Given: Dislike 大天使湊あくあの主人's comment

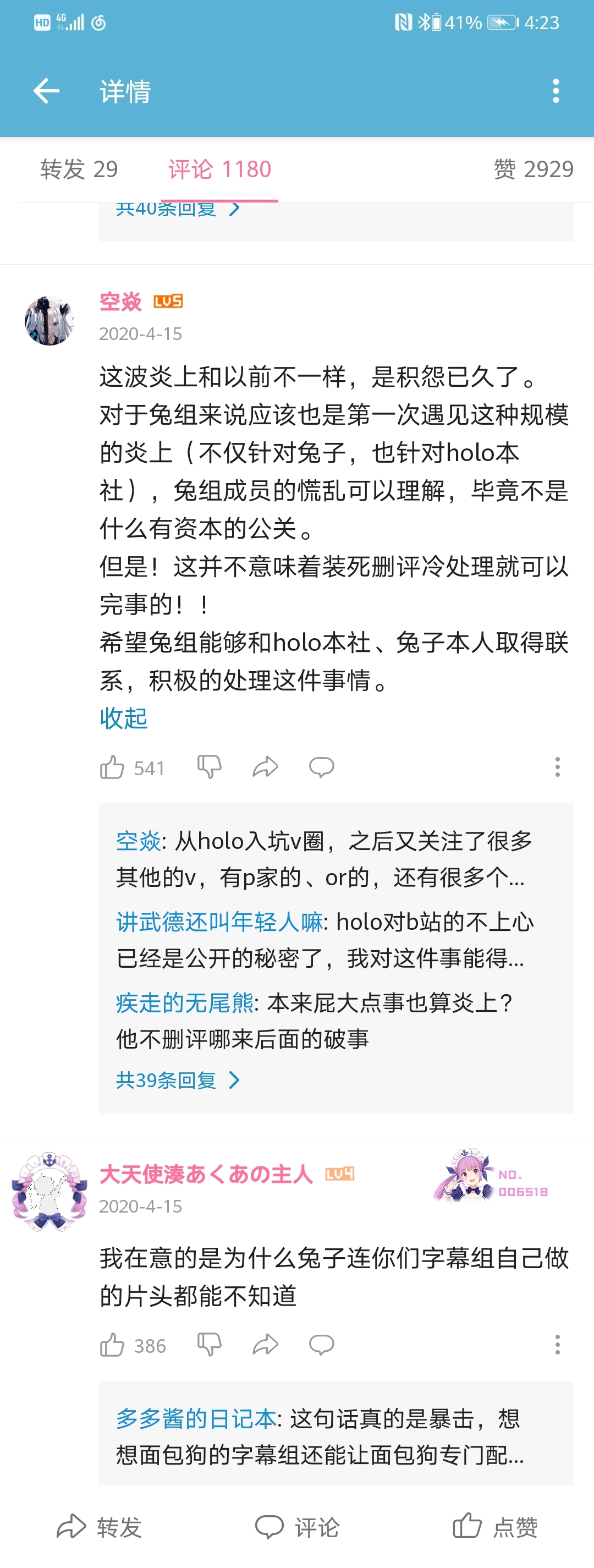Looking at the screenshot, I should 209,1345.
